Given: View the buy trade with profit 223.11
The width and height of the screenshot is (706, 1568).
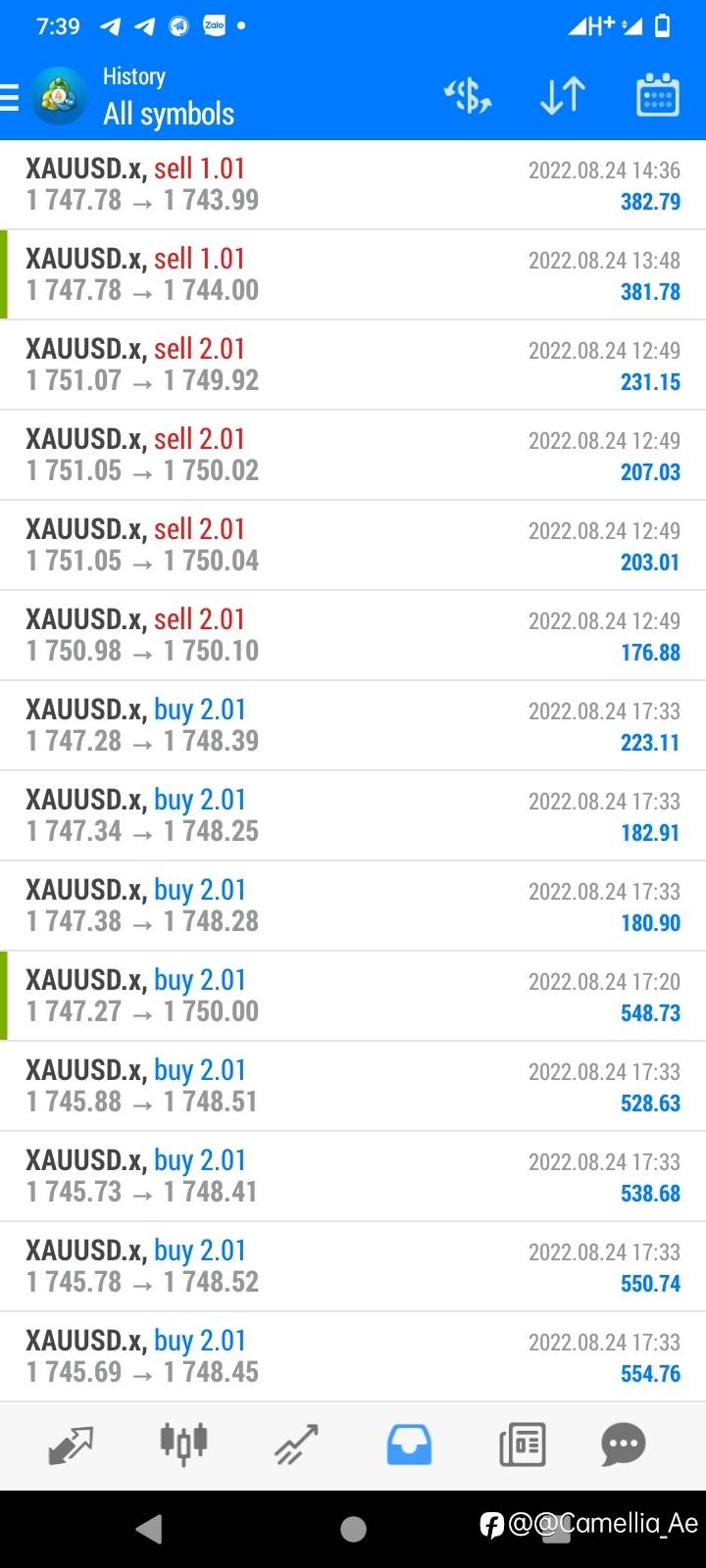Looking at the screenshot, I should point(353,725).
